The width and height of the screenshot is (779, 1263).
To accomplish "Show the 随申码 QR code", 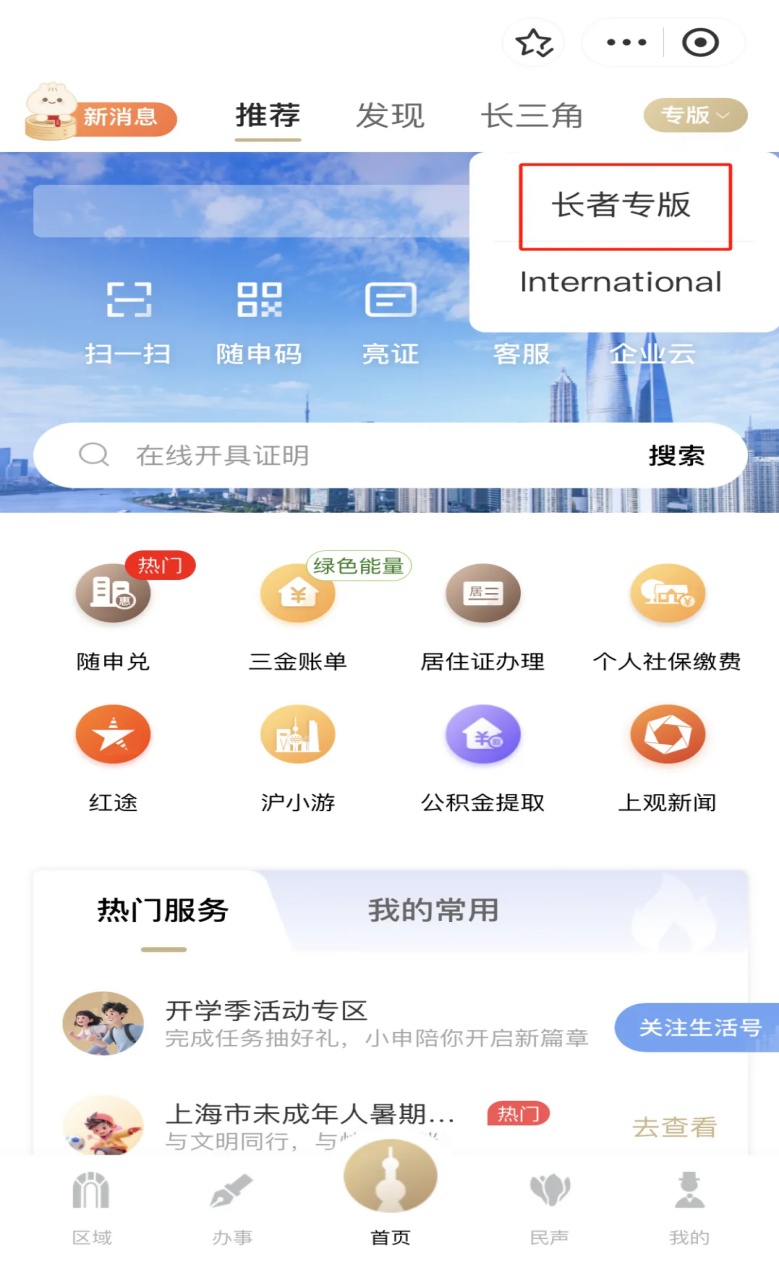I will (x=259, y=322).
